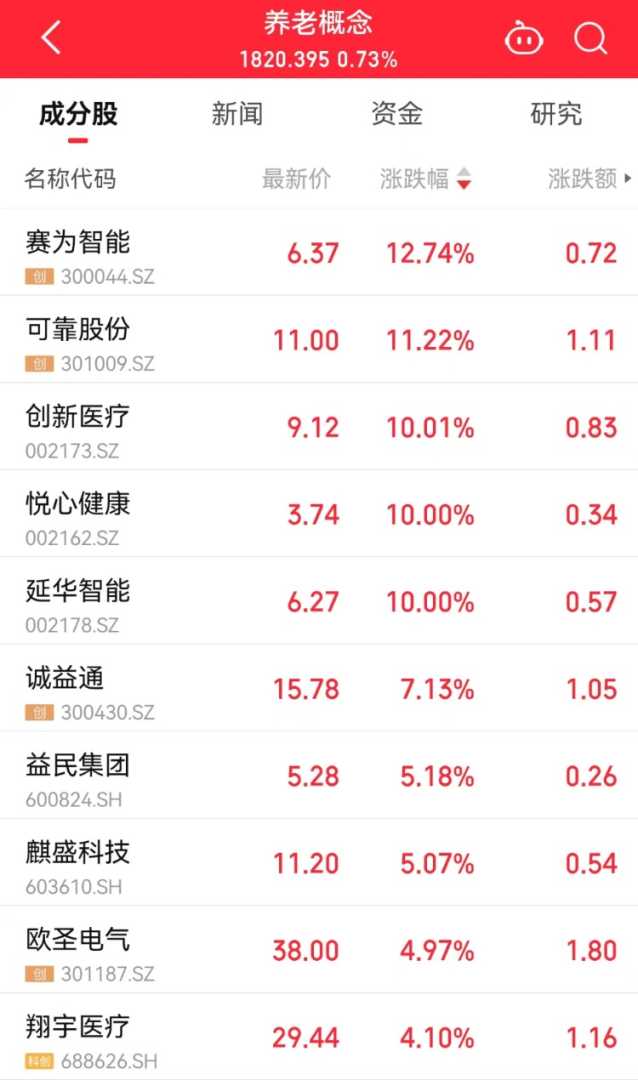Open the 麒盛科技 stock details

[78, 852]
